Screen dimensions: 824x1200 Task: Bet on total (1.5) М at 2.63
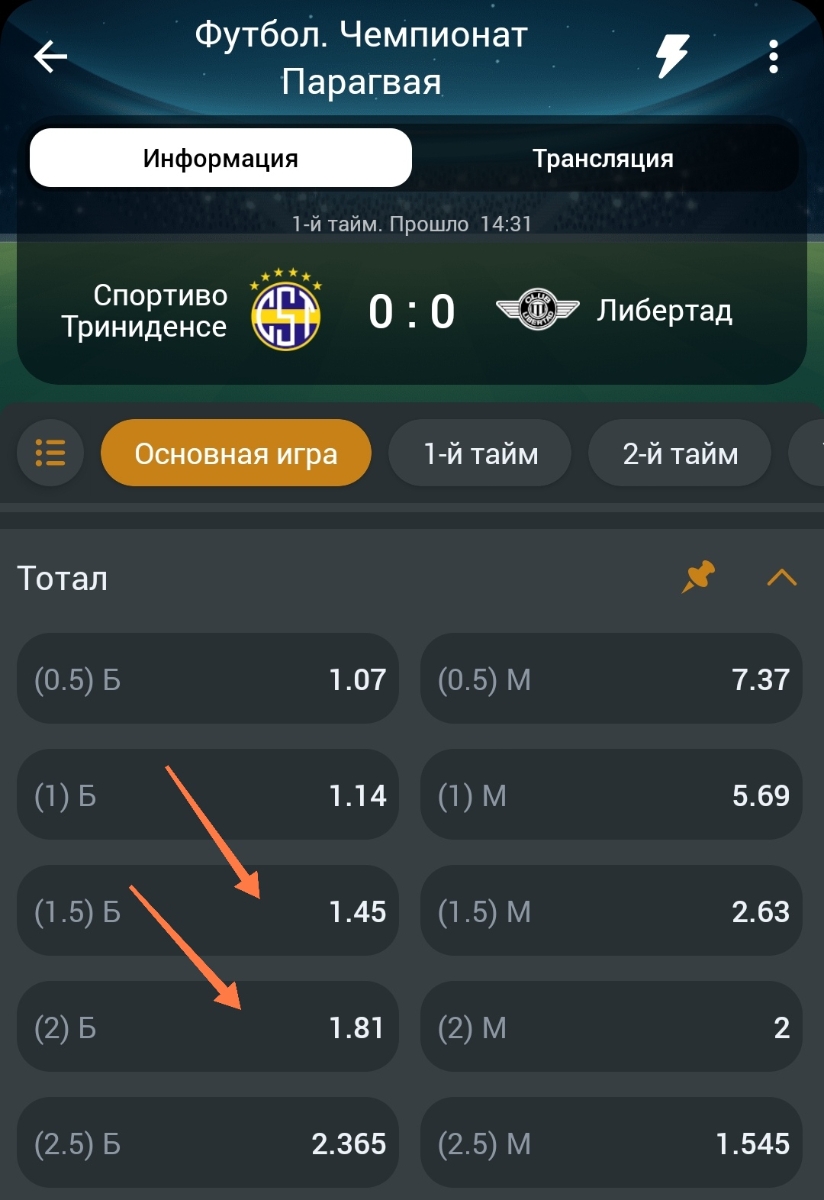(x=612, y=912)
